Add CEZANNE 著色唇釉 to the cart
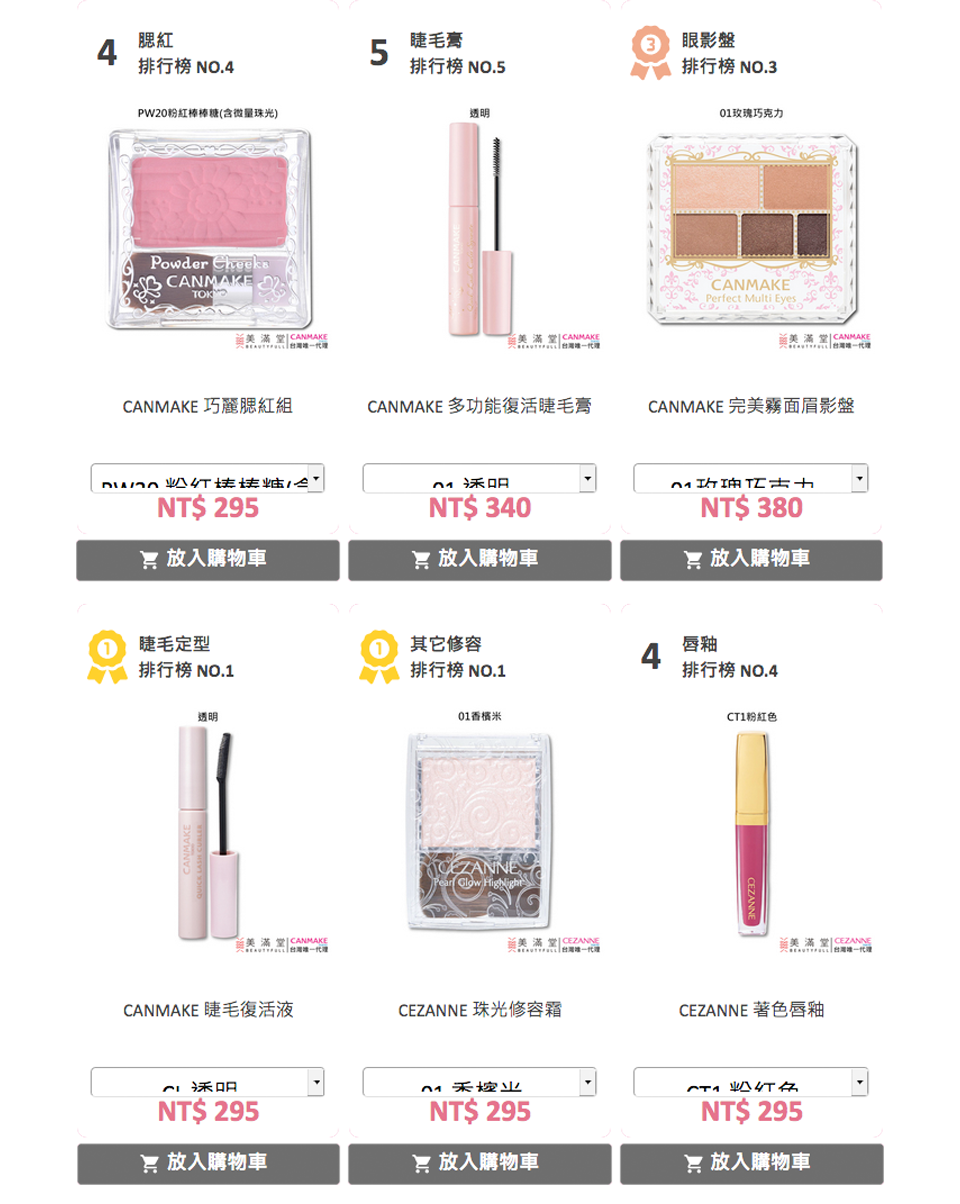 click(751, 1162)
